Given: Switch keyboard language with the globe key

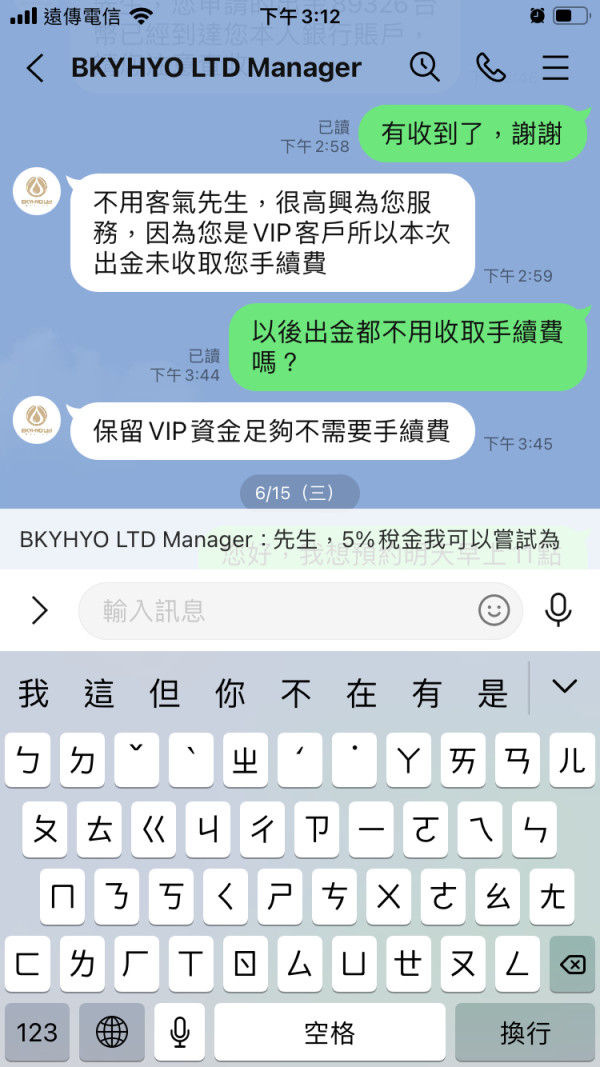Looking at the screenshot, I should (112, 1032).
